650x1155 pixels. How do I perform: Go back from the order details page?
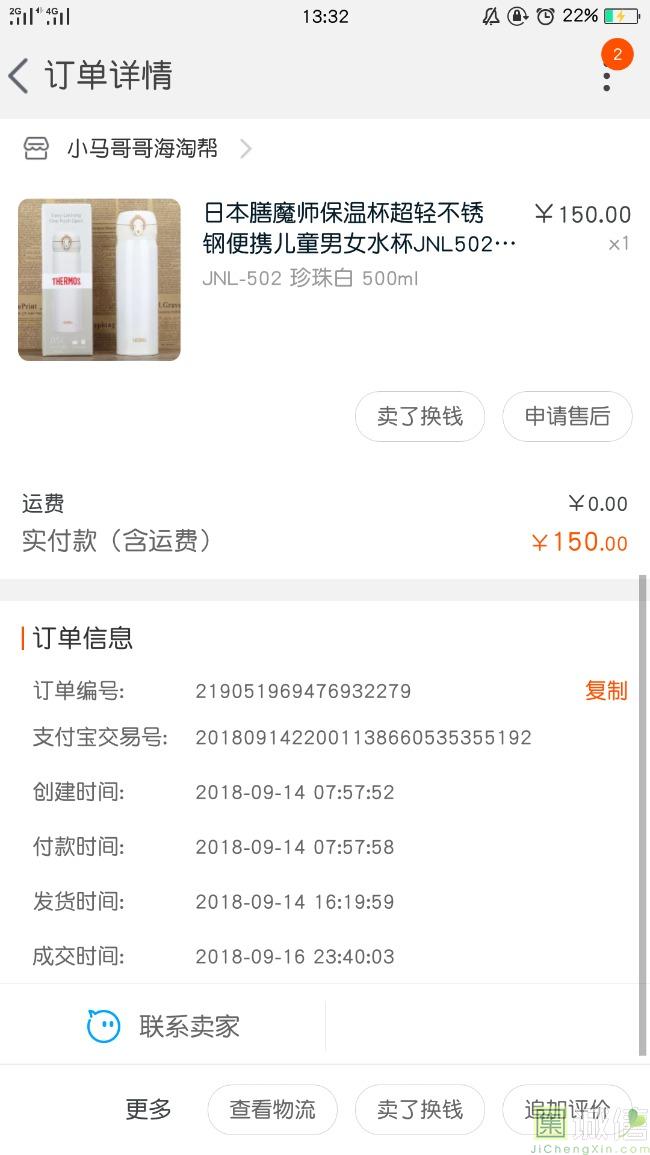point(20,76)
